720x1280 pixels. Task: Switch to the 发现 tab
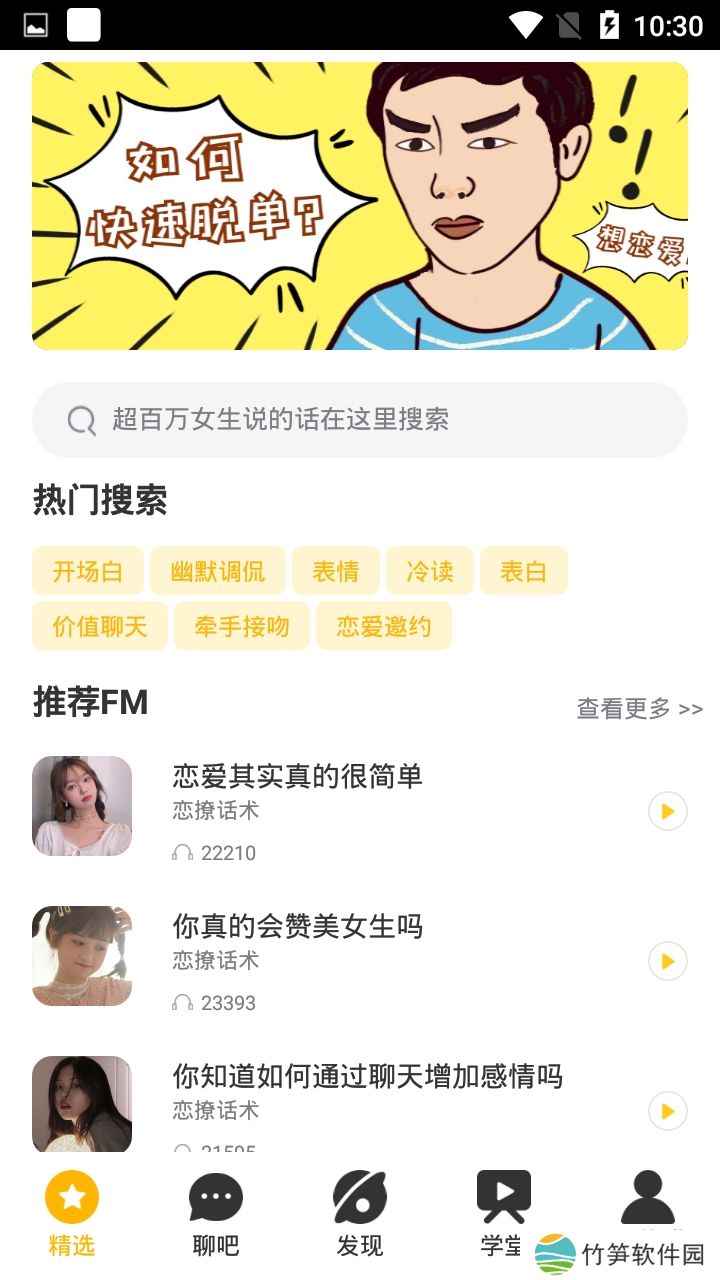360,1214
